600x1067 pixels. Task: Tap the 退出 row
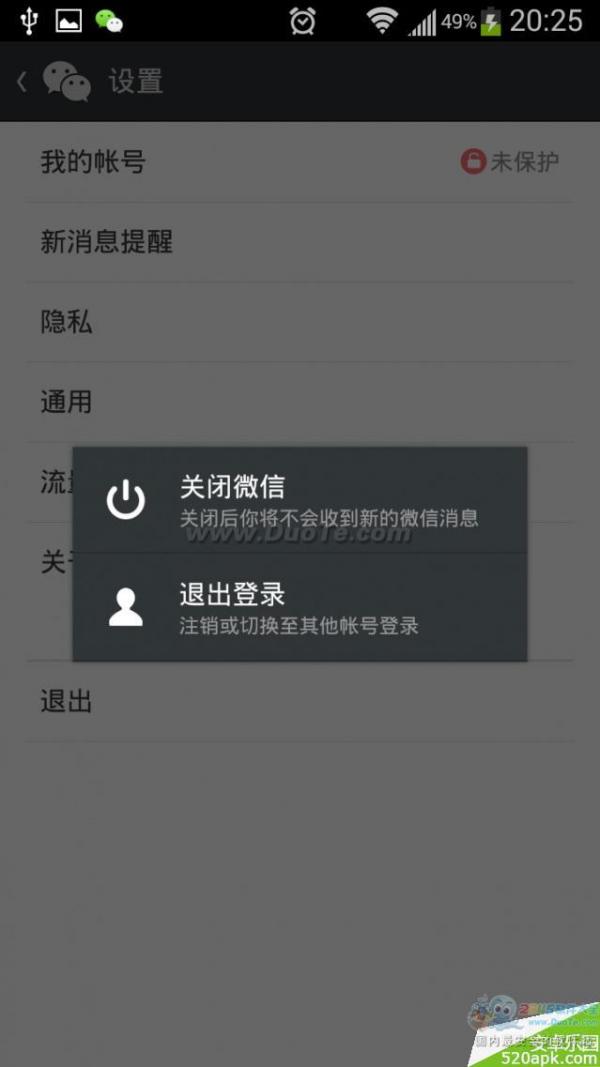point(300,702)
